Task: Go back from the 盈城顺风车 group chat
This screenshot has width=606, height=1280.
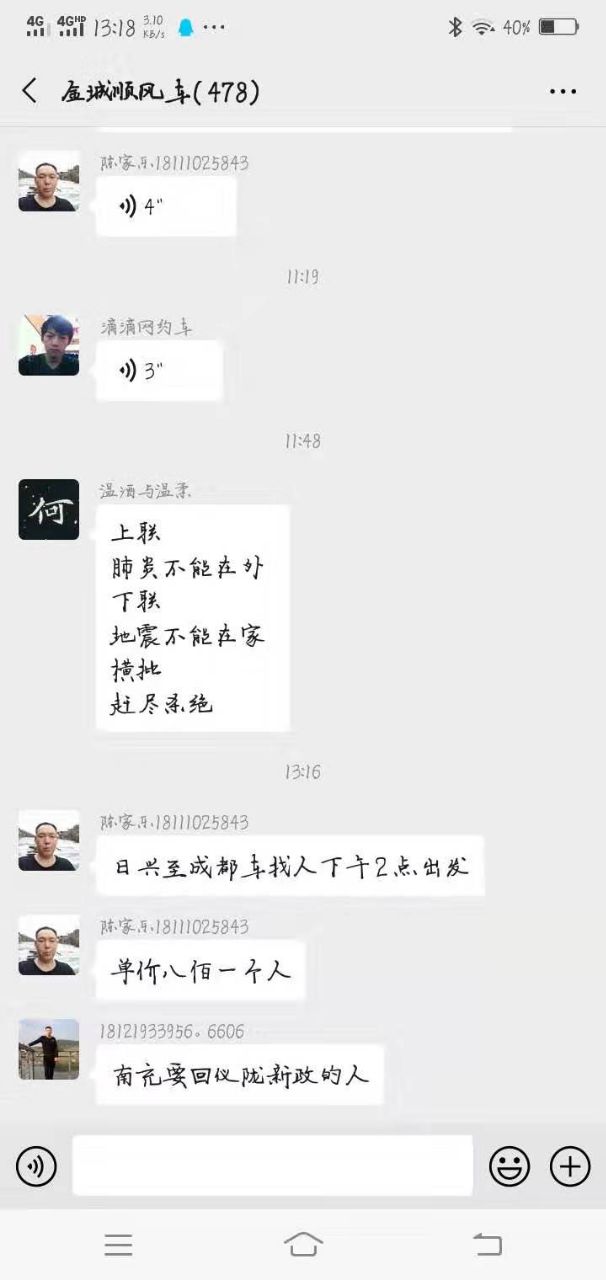Action: [30, 91]
